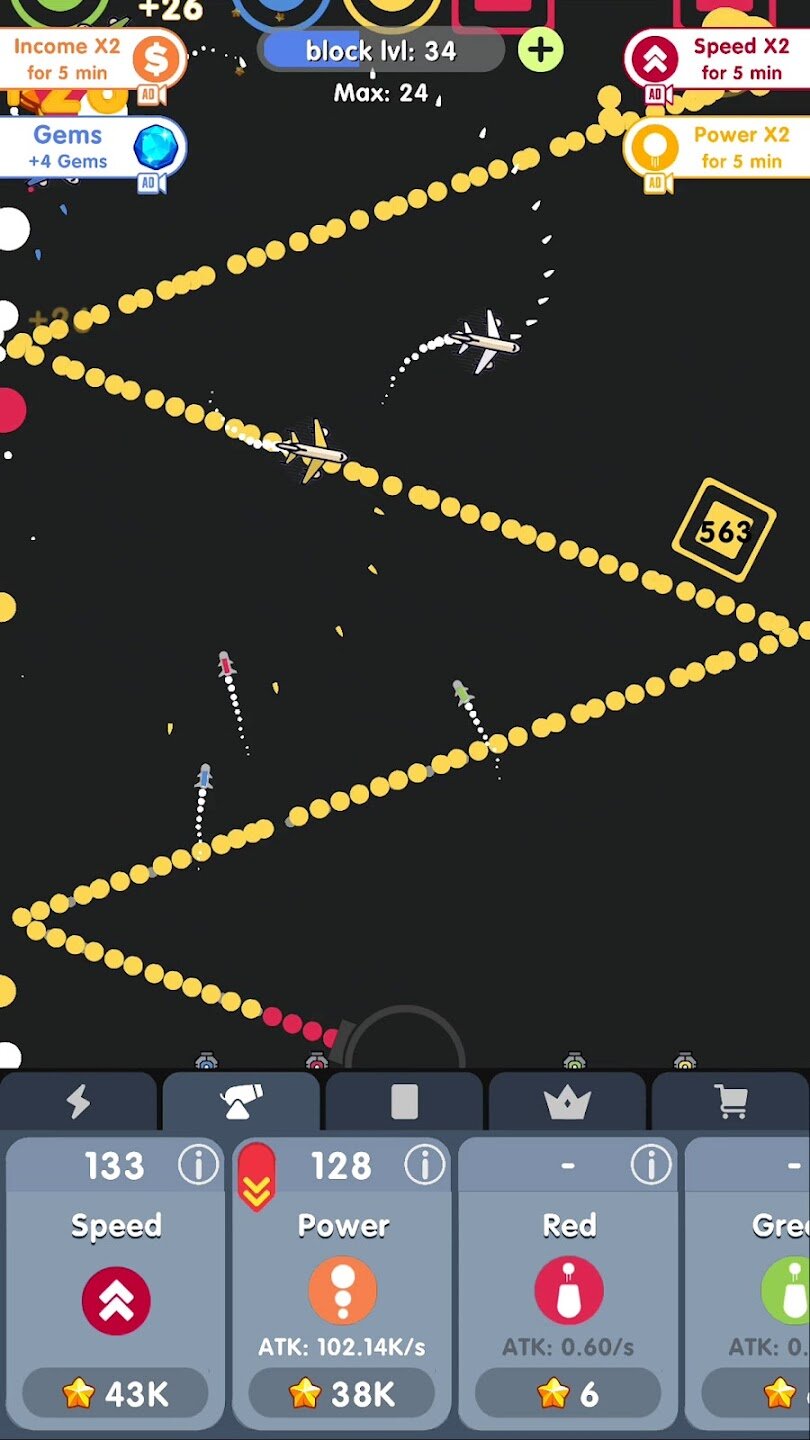Activate Power X2 for 5 min
This screenshot has height=1440, width=810.
click(716, 148)
